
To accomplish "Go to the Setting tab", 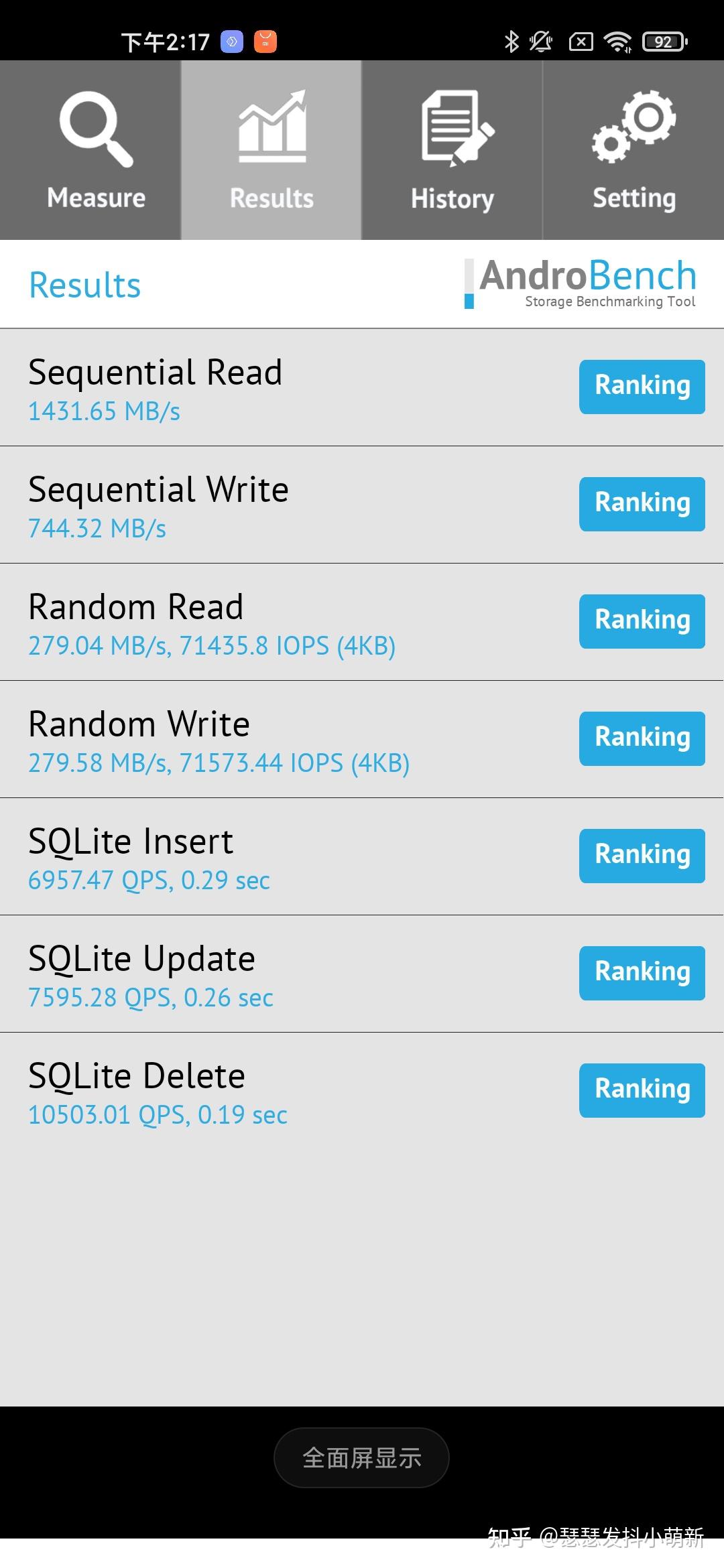I will pos(633,150).
